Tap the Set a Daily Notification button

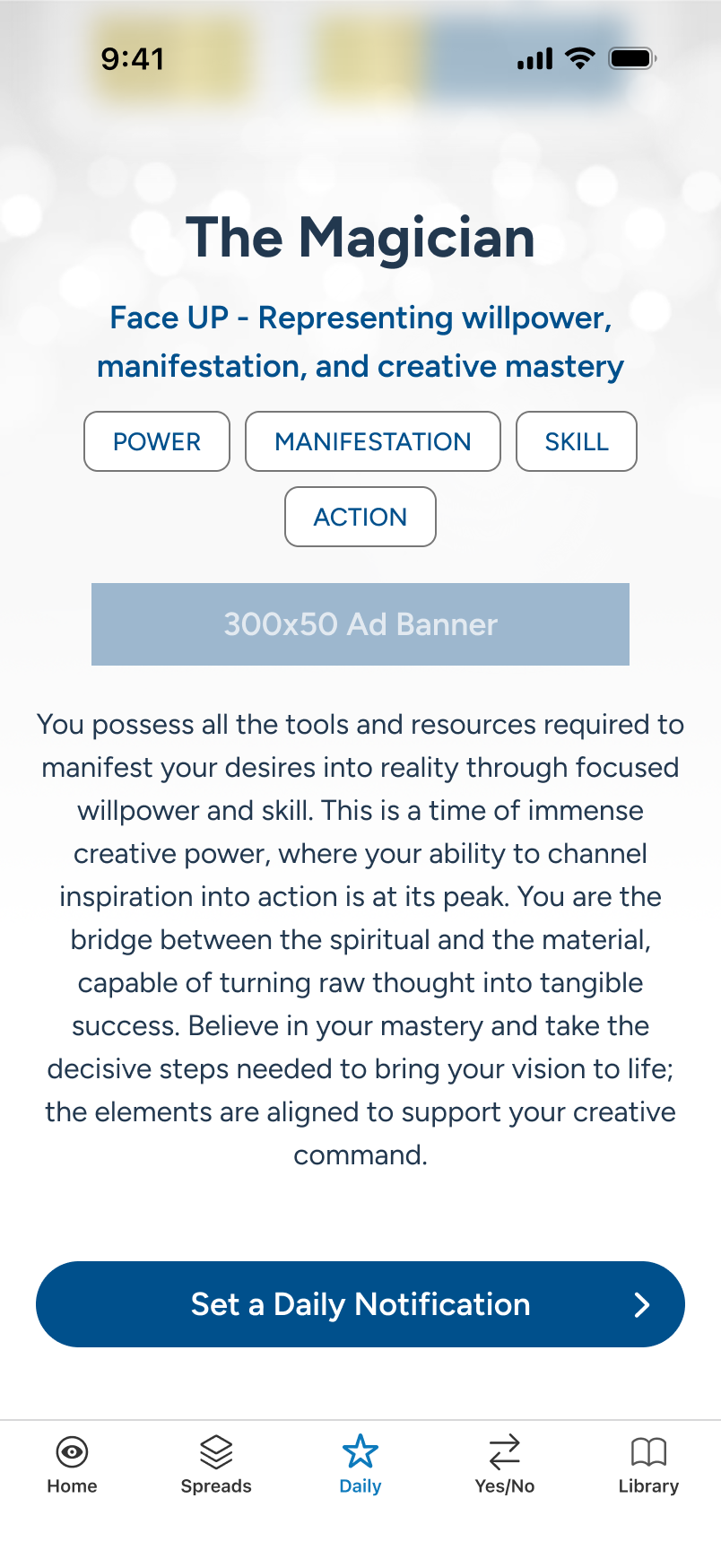360,1304
